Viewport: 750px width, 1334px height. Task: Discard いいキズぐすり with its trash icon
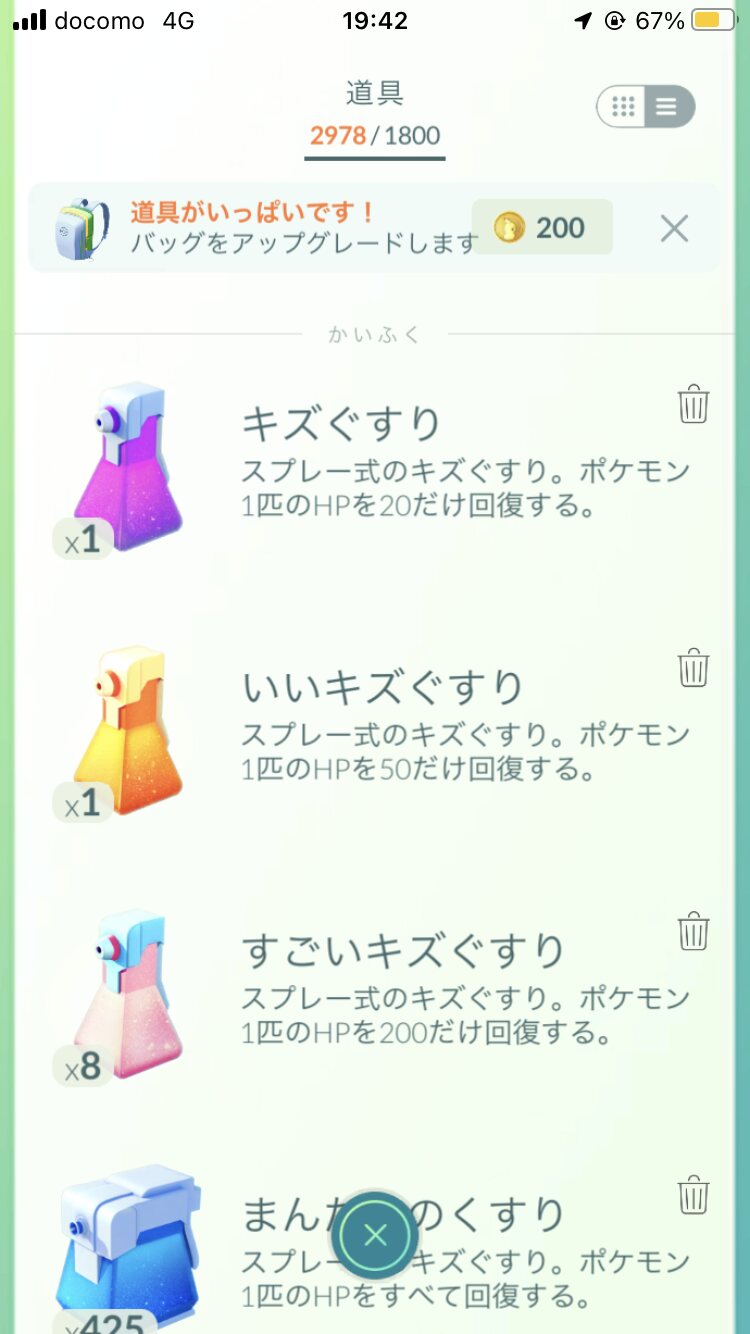coord(693,668)
